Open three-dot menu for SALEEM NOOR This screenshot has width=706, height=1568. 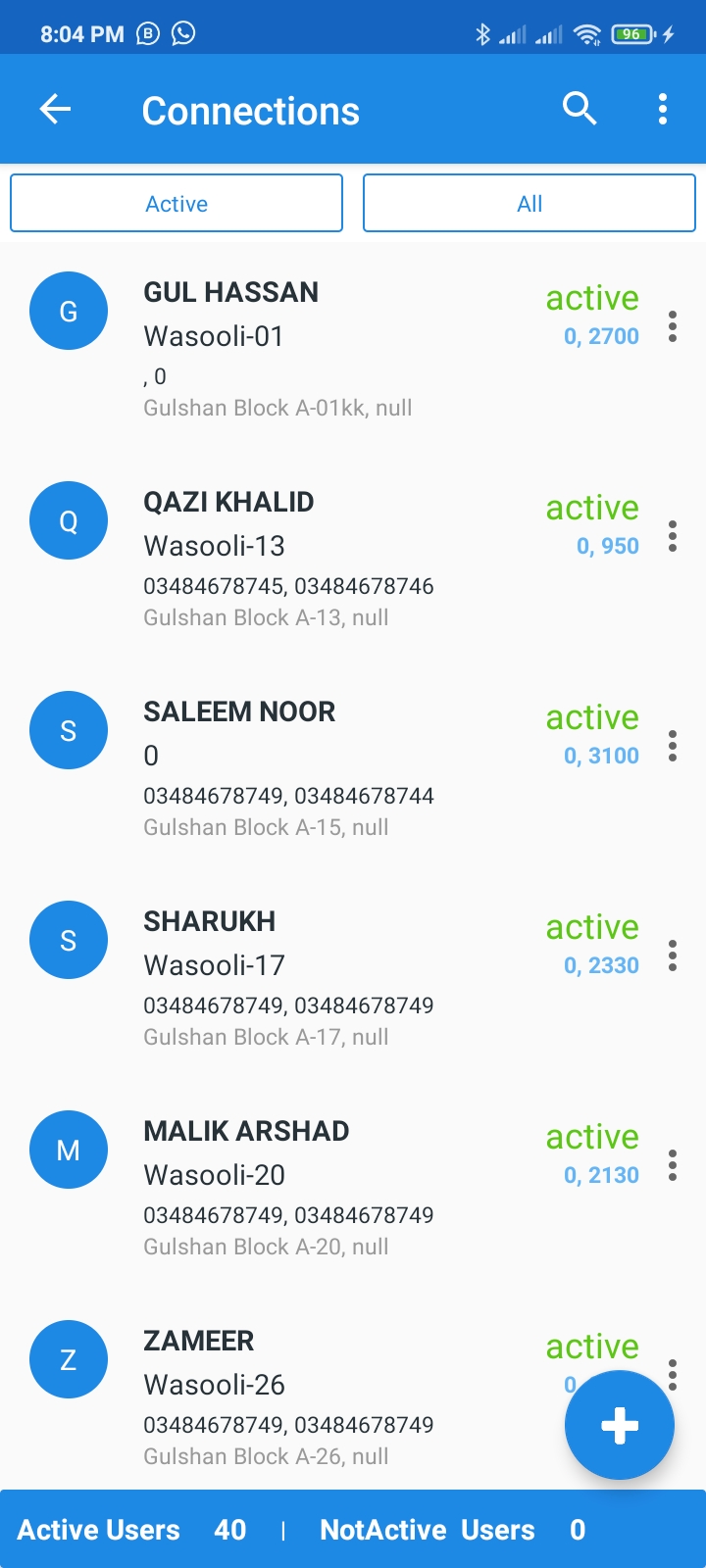pyautogui.click(x=673, y=746)
